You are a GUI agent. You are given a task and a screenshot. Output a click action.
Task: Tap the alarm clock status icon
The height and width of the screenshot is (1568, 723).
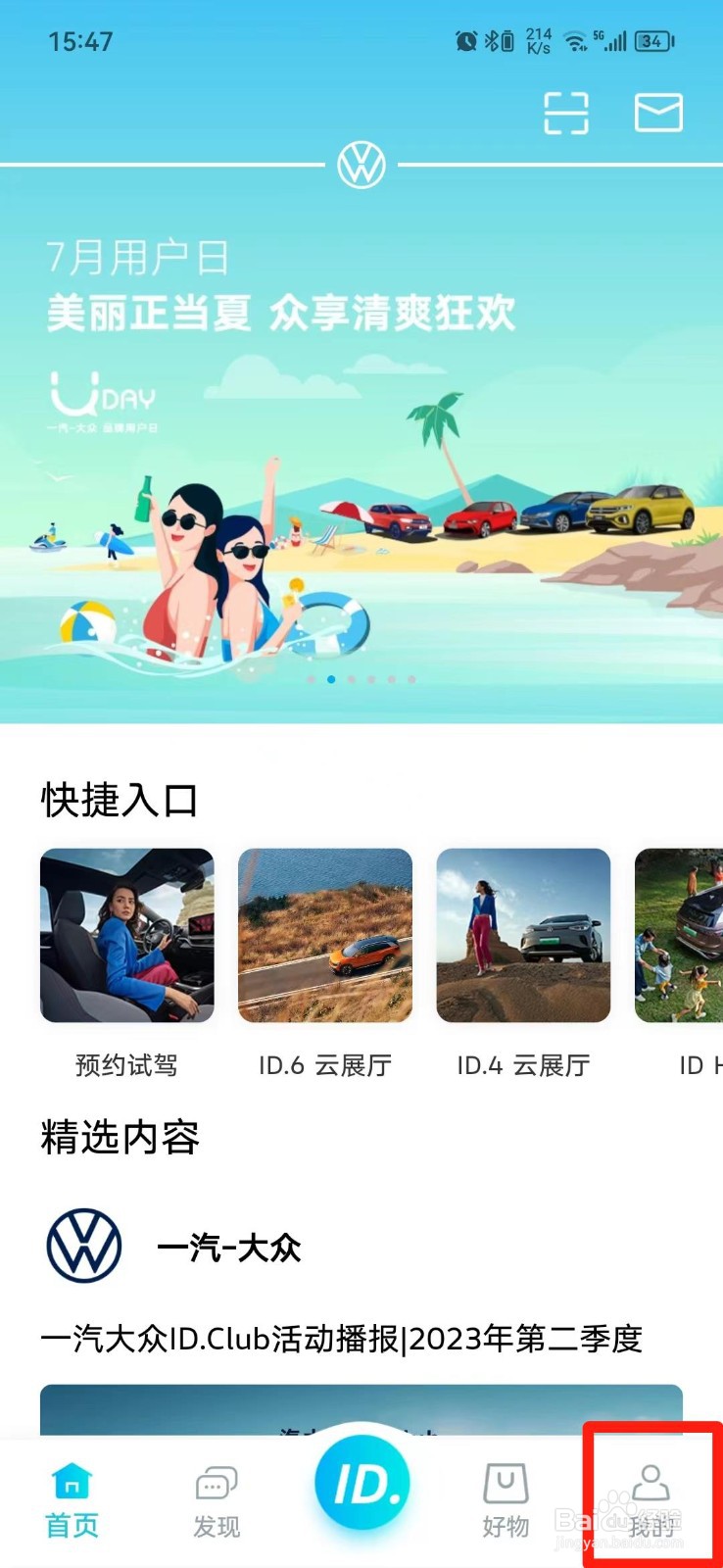[x=463, y=40]
